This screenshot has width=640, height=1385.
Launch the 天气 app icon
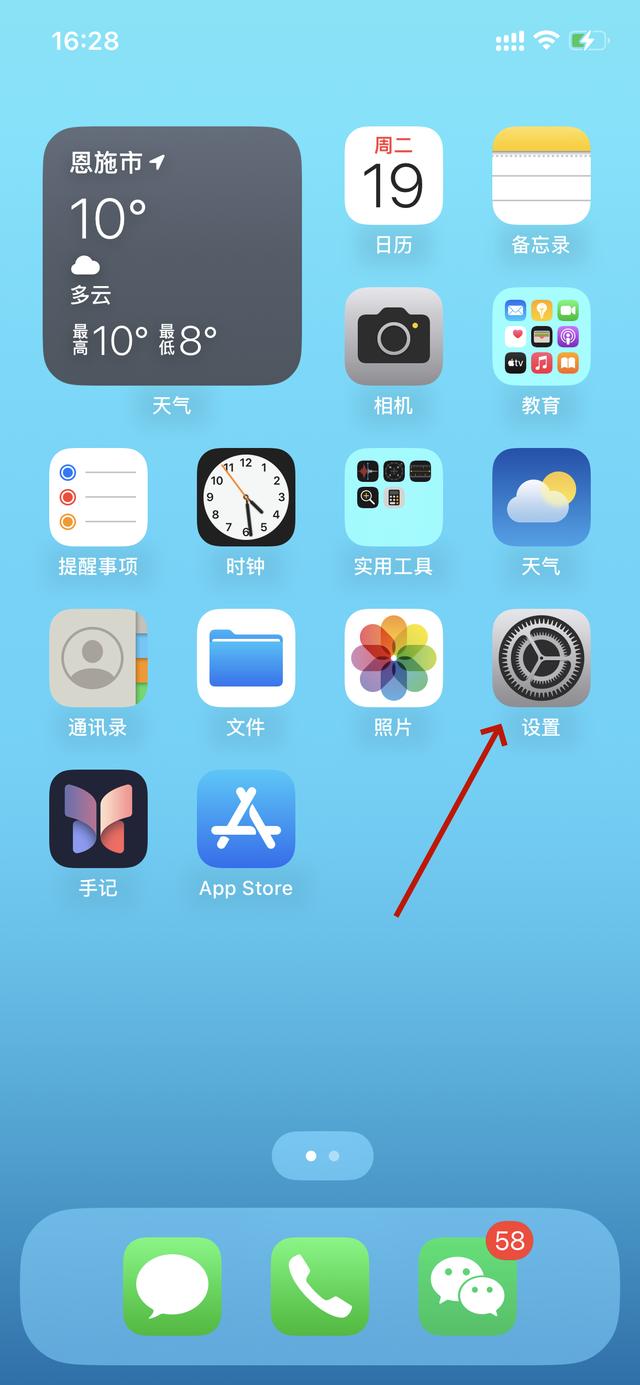[x=541, y=497]
